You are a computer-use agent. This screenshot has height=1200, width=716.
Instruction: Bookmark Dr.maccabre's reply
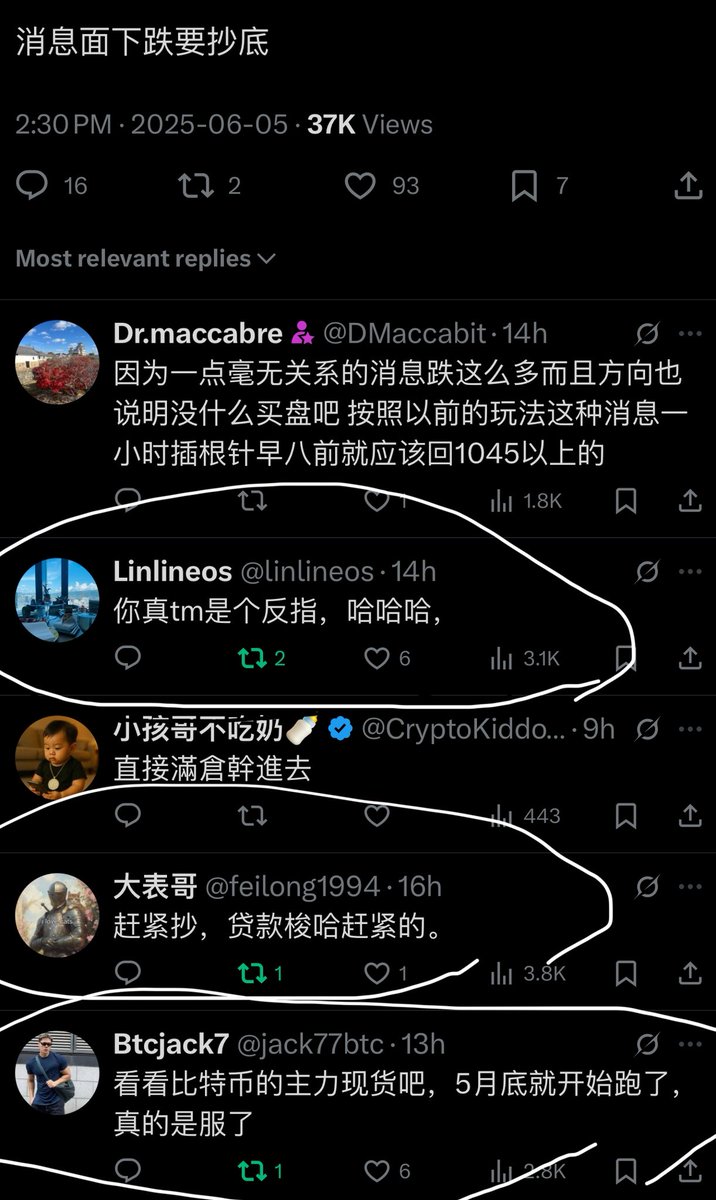click(626, 500)
